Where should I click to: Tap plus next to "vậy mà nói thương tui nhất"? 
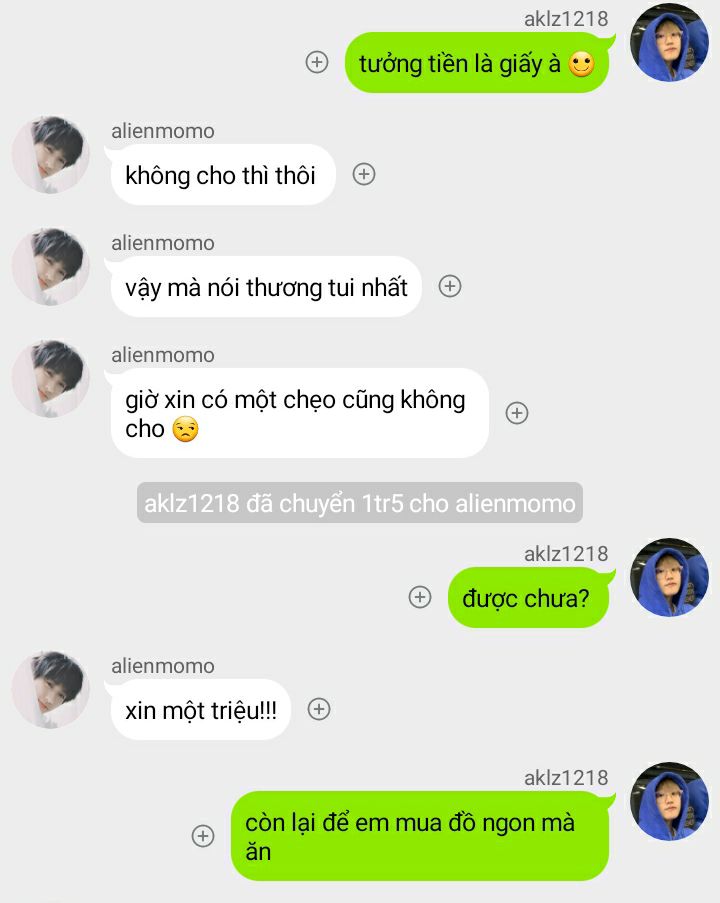click(x=450, y=286)
